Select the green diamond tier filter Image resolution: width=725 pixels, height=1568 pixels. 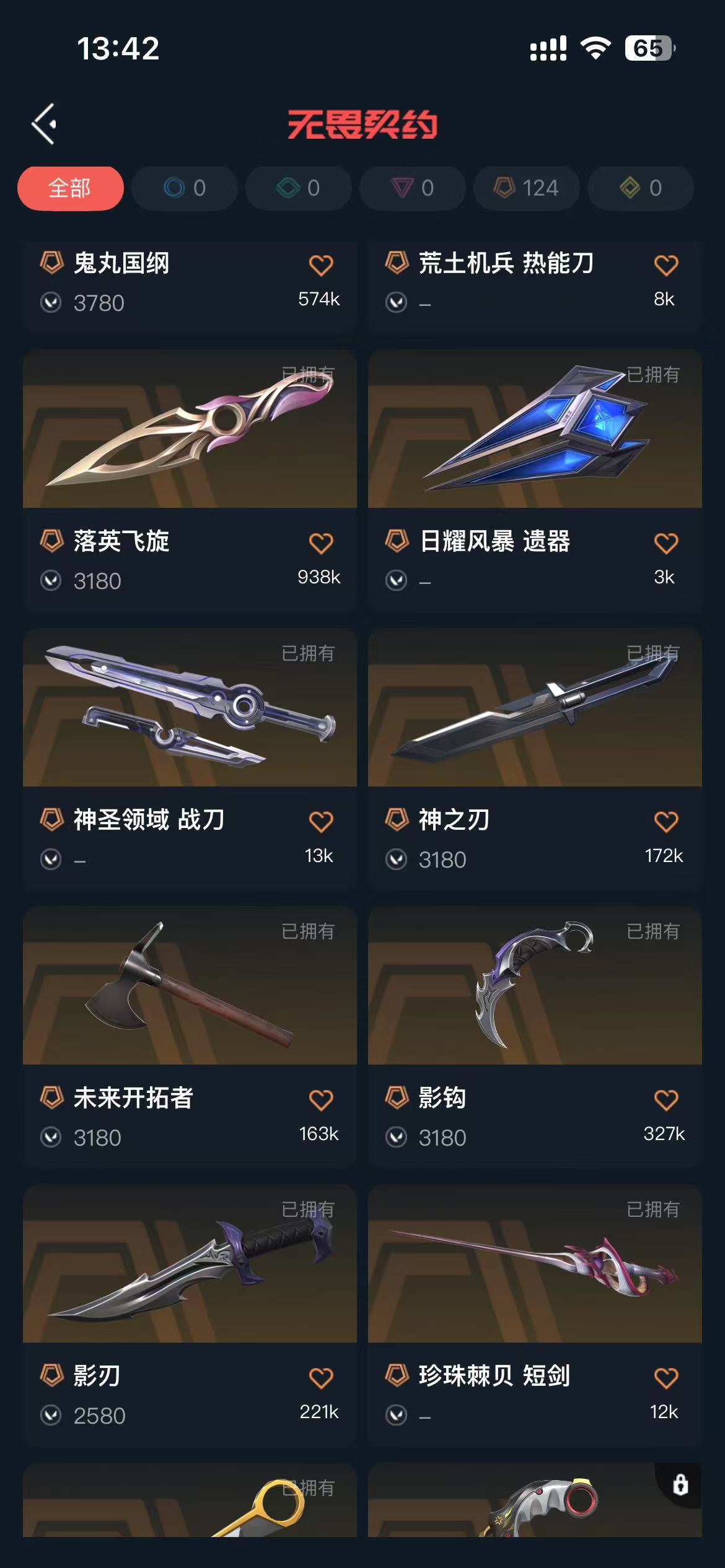click(x=298, y=188)
